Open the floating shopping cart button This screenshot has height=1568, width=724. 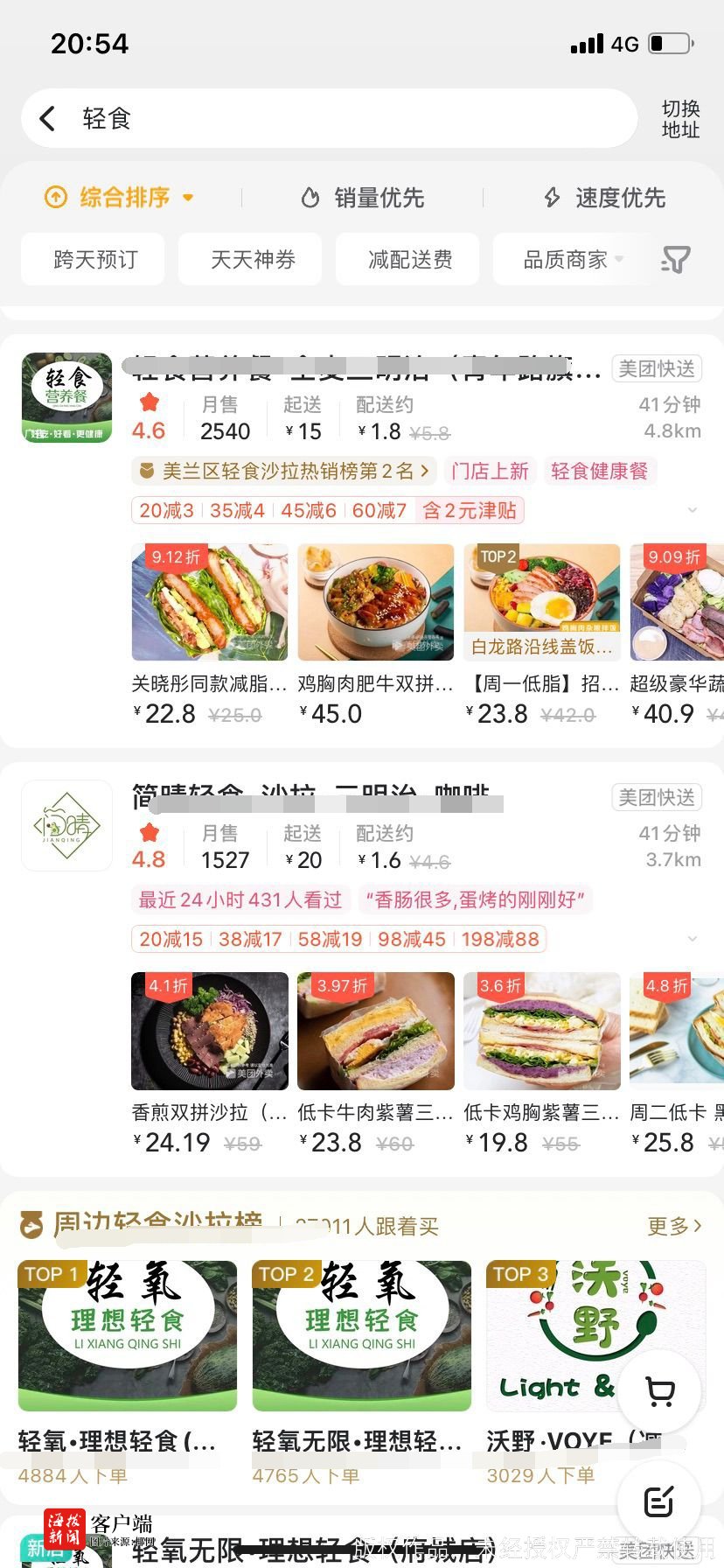tap(660, 1390)
